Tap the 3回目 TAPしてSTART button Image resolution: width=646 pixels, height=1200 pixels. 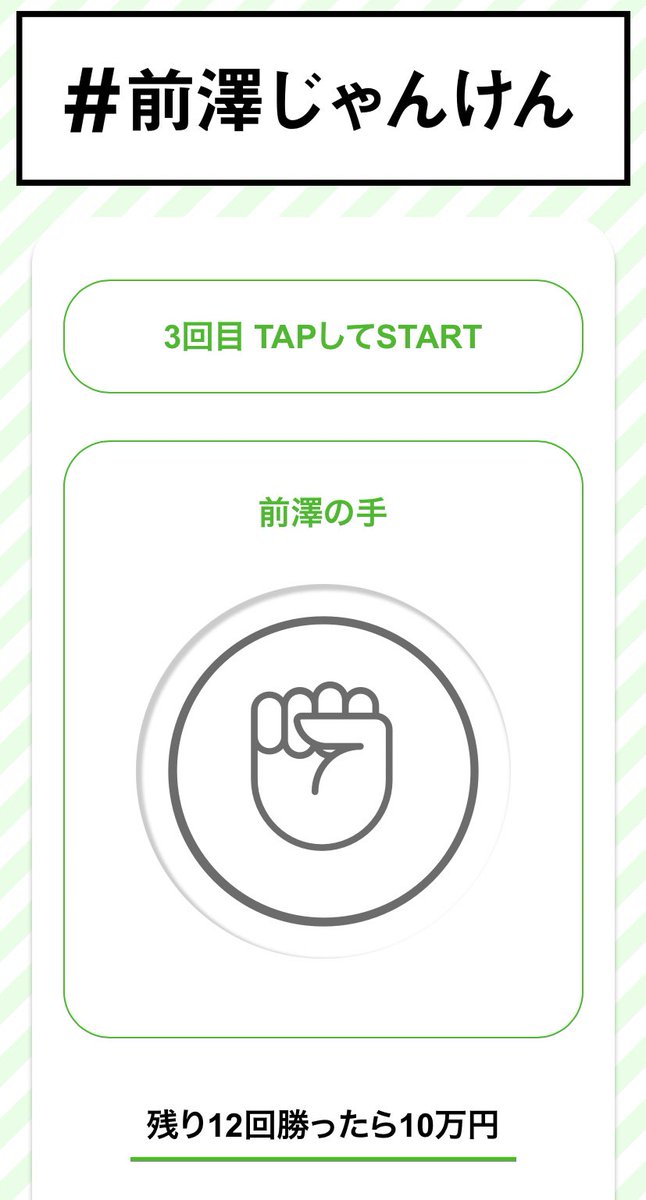pos(323,336)
